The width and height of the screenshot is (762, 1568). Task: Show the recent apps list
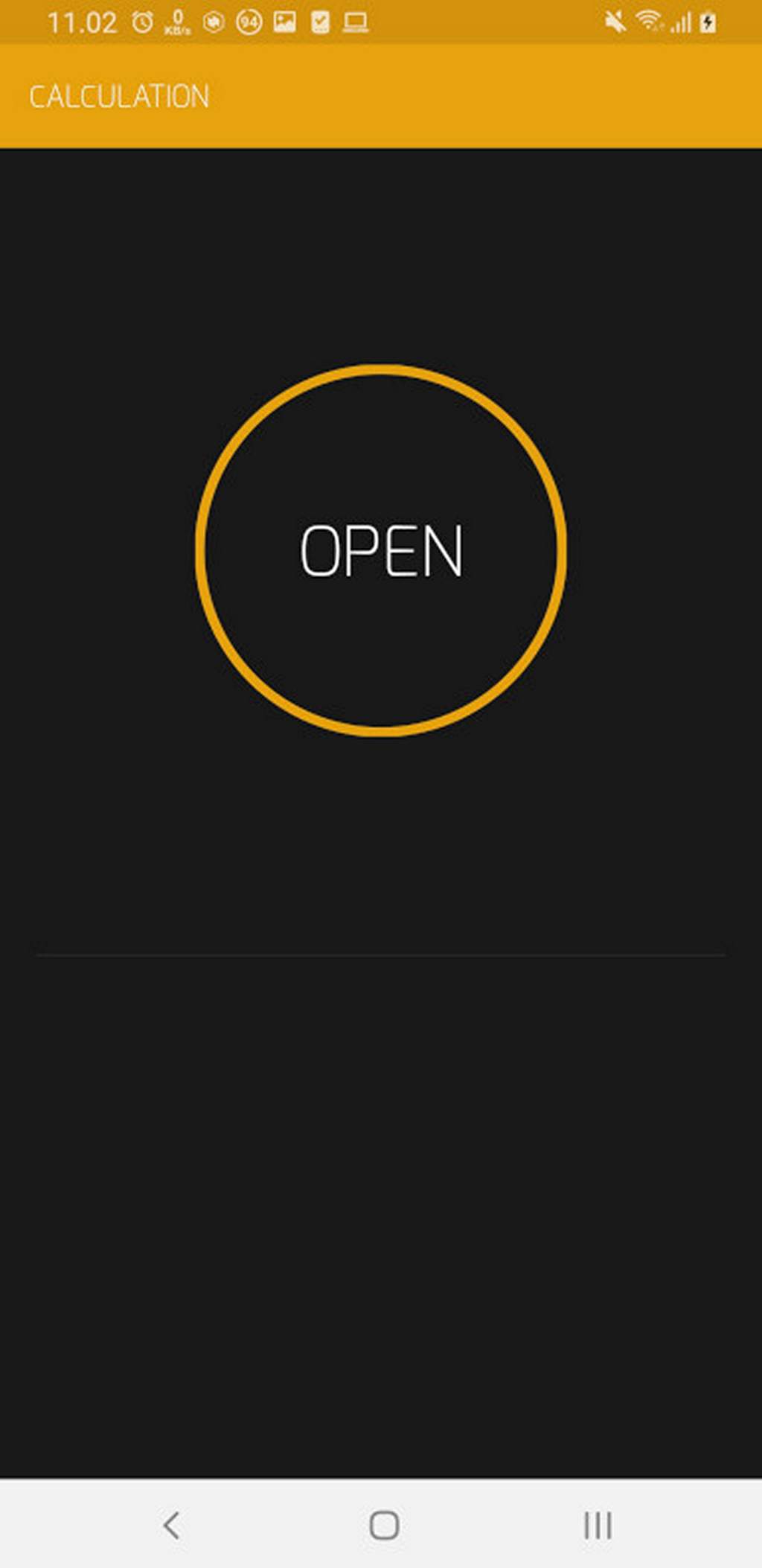[x=598, y=1526]
